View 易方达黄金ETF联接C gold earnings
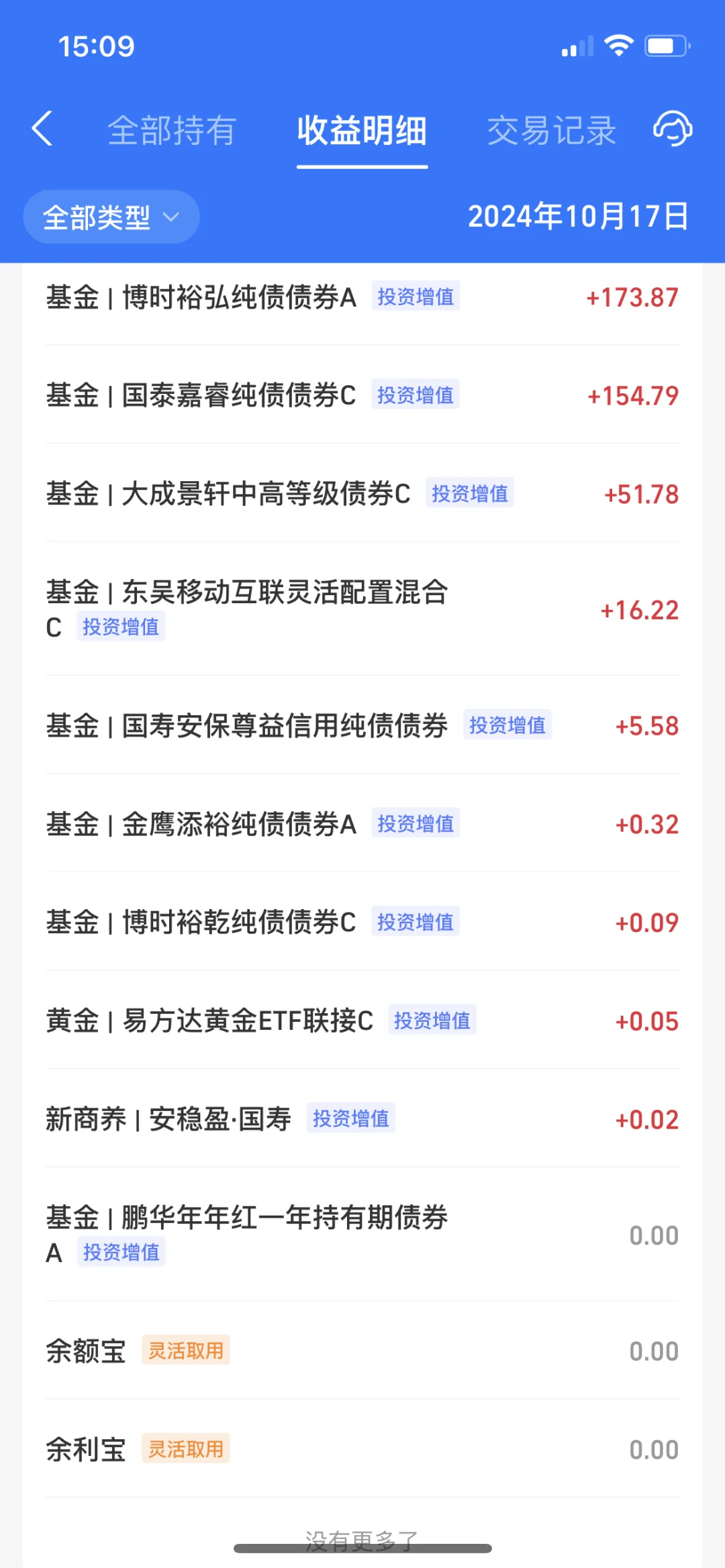The image size is (725, 1568). [362, 1021]
